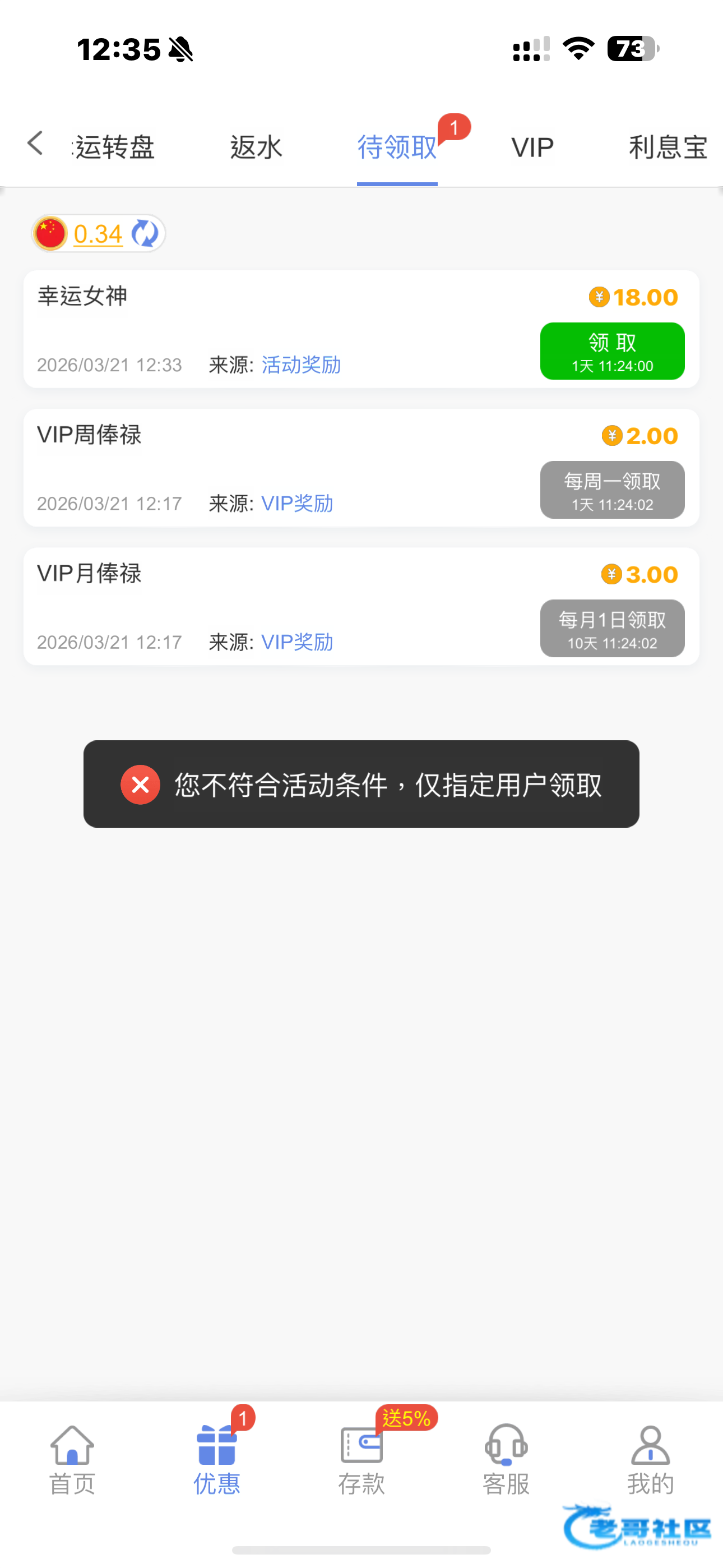723x1568 pixels.
Task: Switch to the 利息宝 tab
Action: pyautogui.click(x=668, y=147)
